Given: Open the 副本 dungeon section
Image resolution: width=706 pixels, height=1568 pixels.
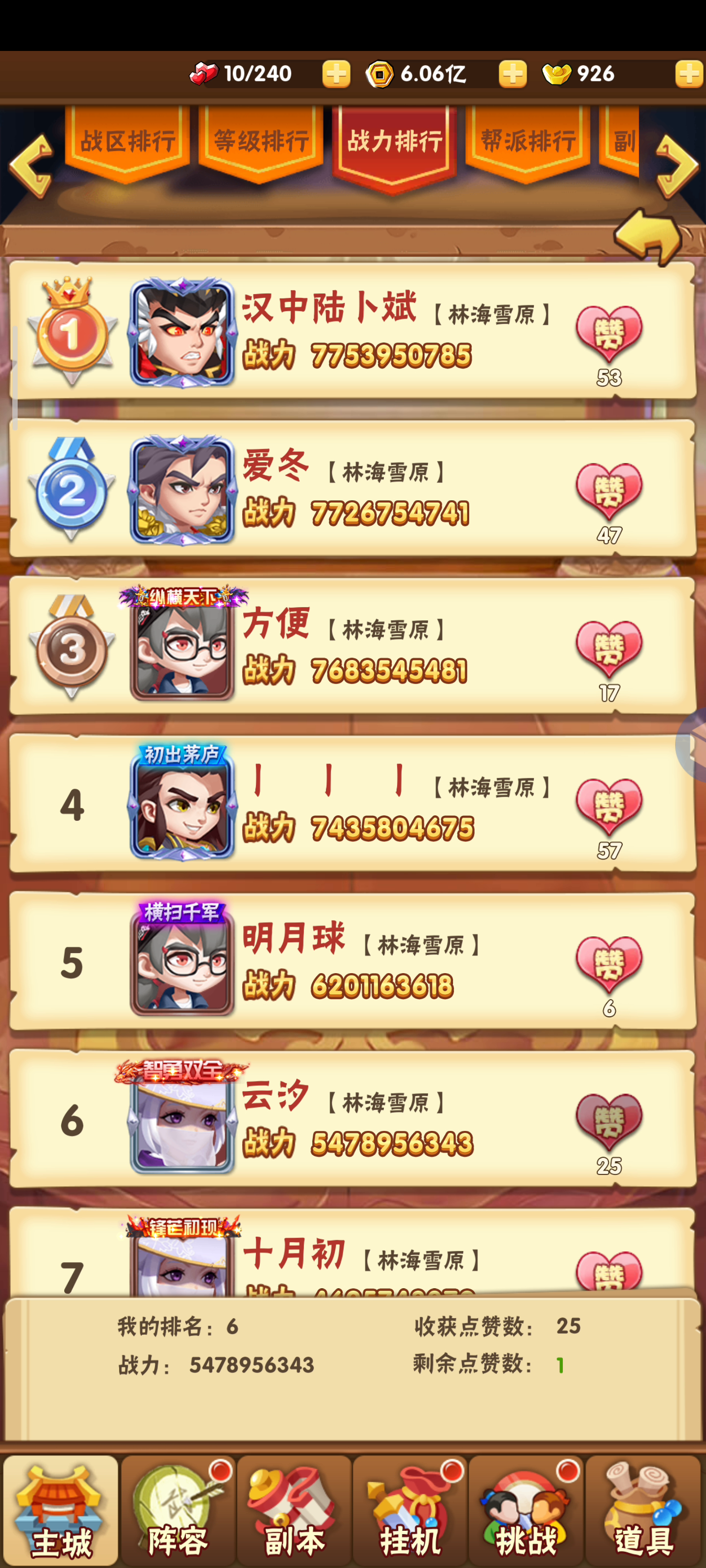Looking at the screenshot, I should [x=294, y=1510].
